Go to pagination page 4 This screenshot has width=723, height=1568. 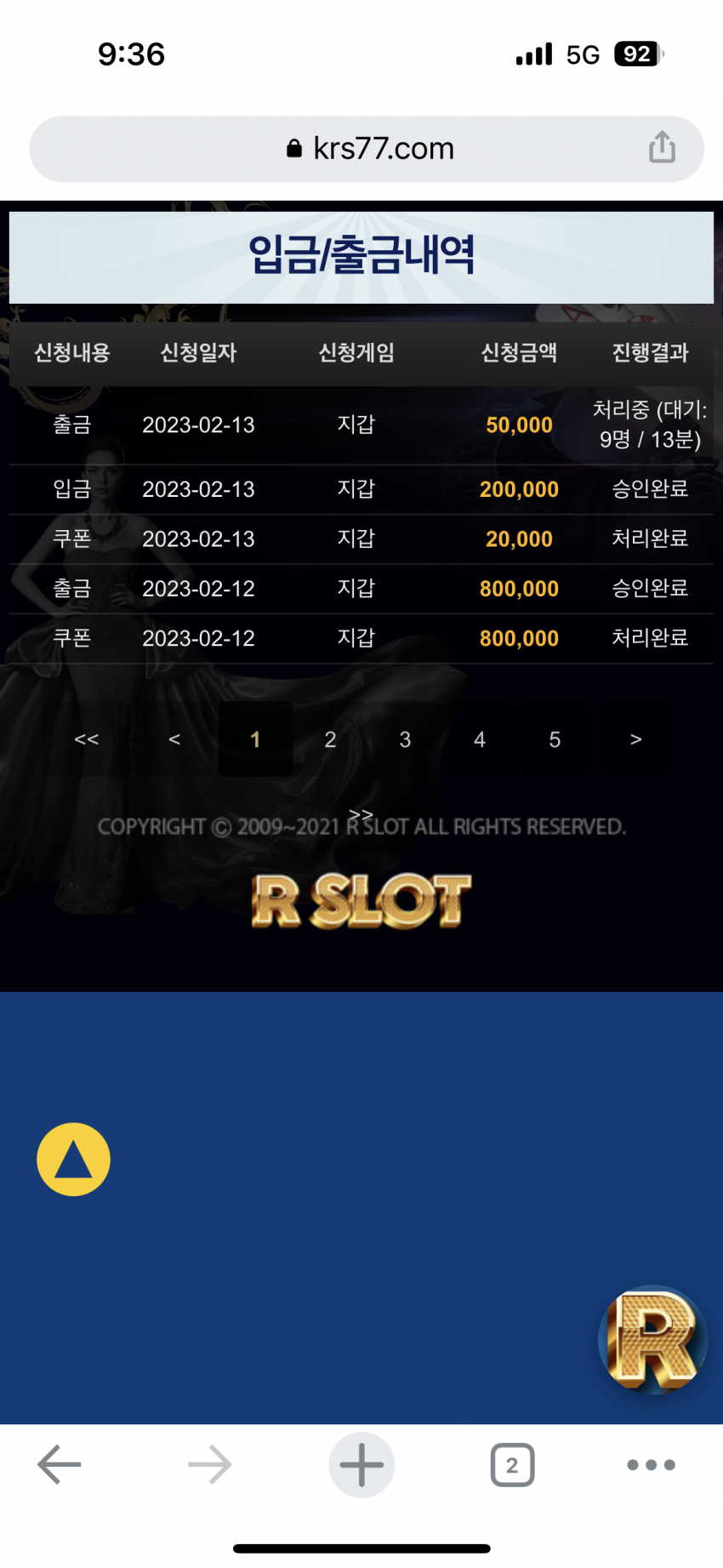coord(480,739)
